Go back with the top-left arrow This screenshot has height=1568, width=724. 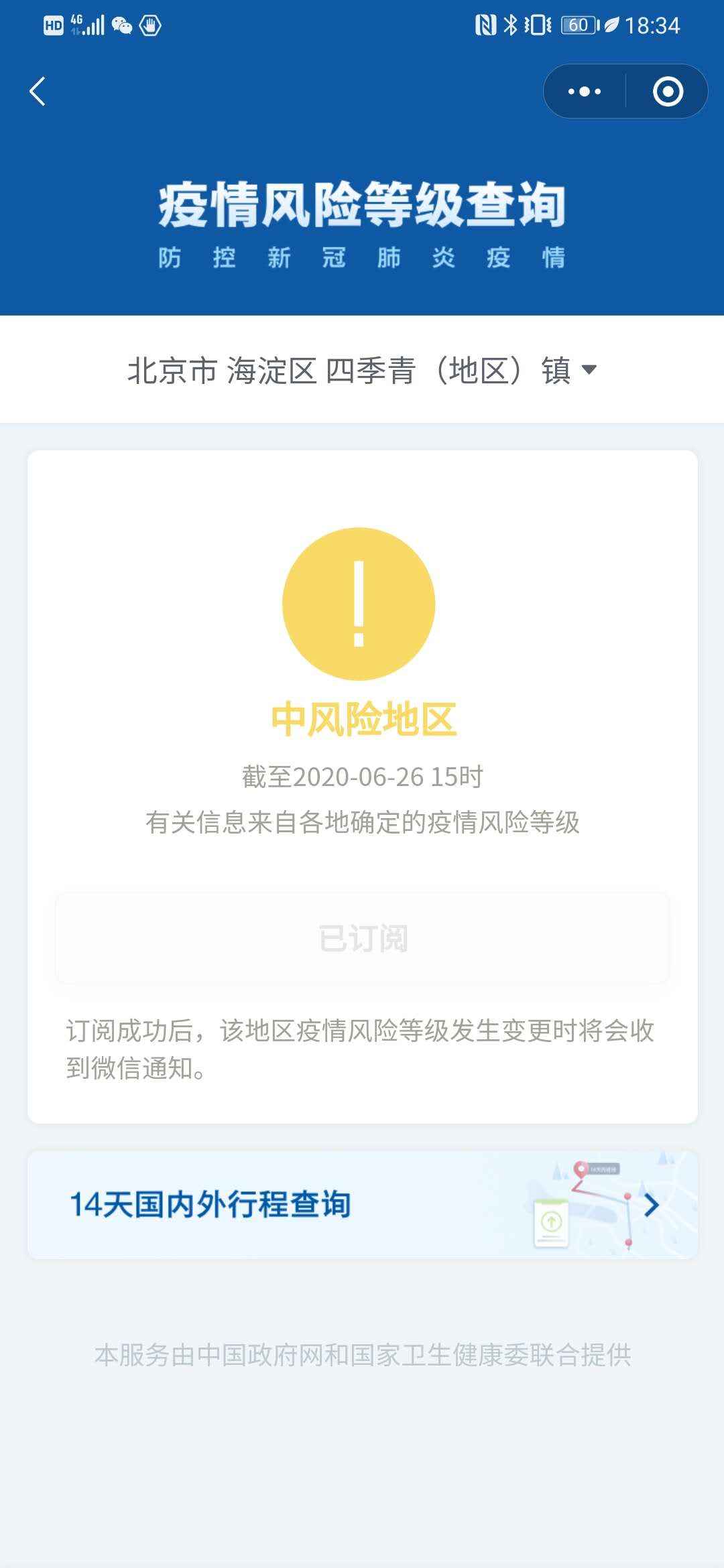pyautogui.click(x=38, y=92)
